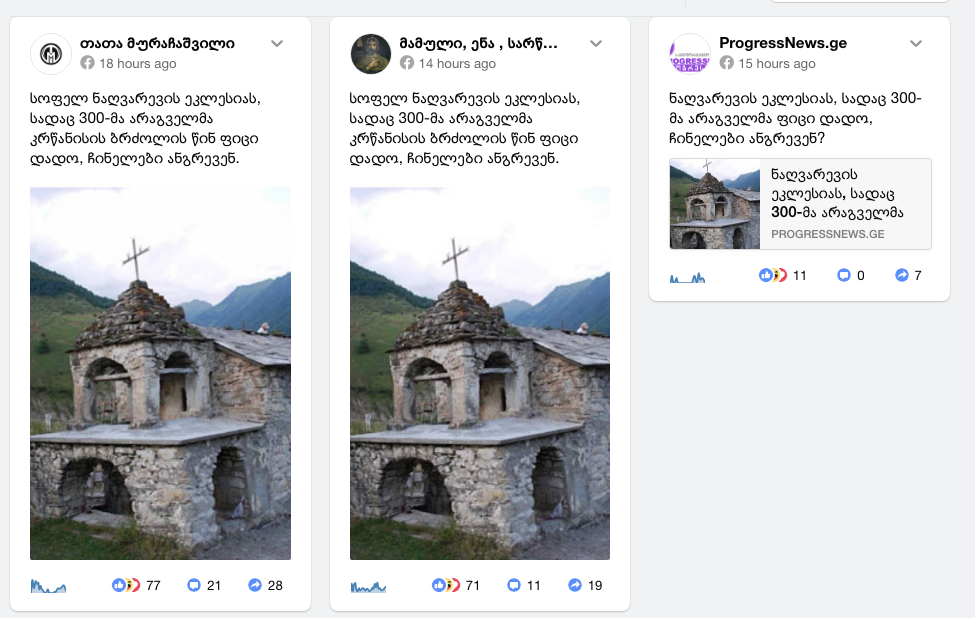Screen dimensions: 975x618
Task: Open the church photo in the 14 hours ago post
Action: click(x=480, y=373)
